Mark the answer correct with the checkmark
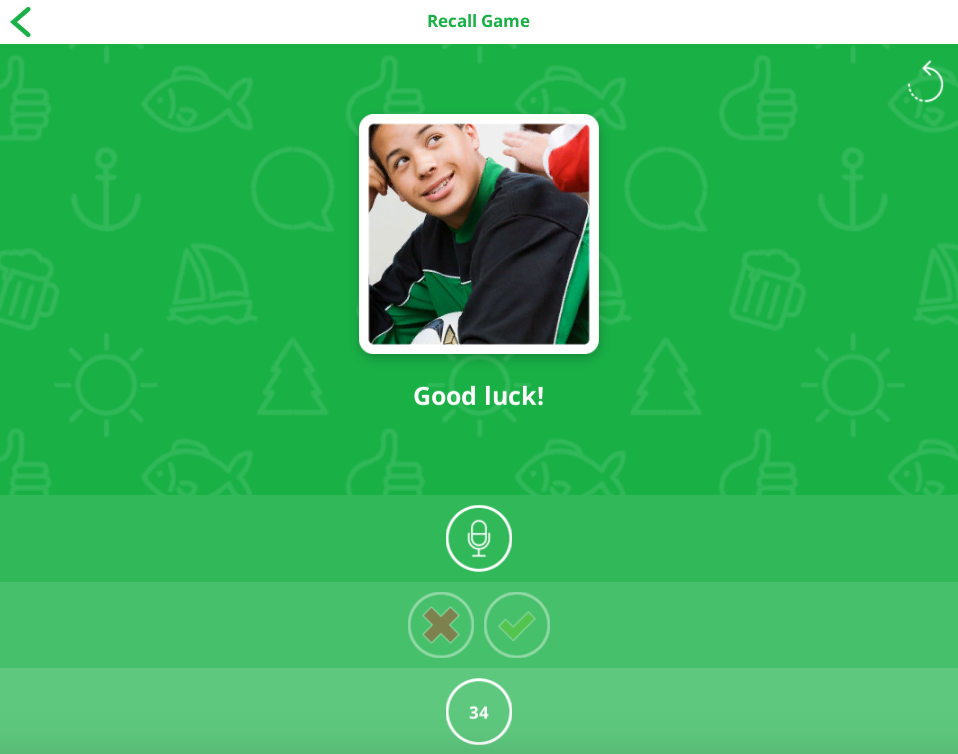The image size is (958, 754). tap(517, 625)
